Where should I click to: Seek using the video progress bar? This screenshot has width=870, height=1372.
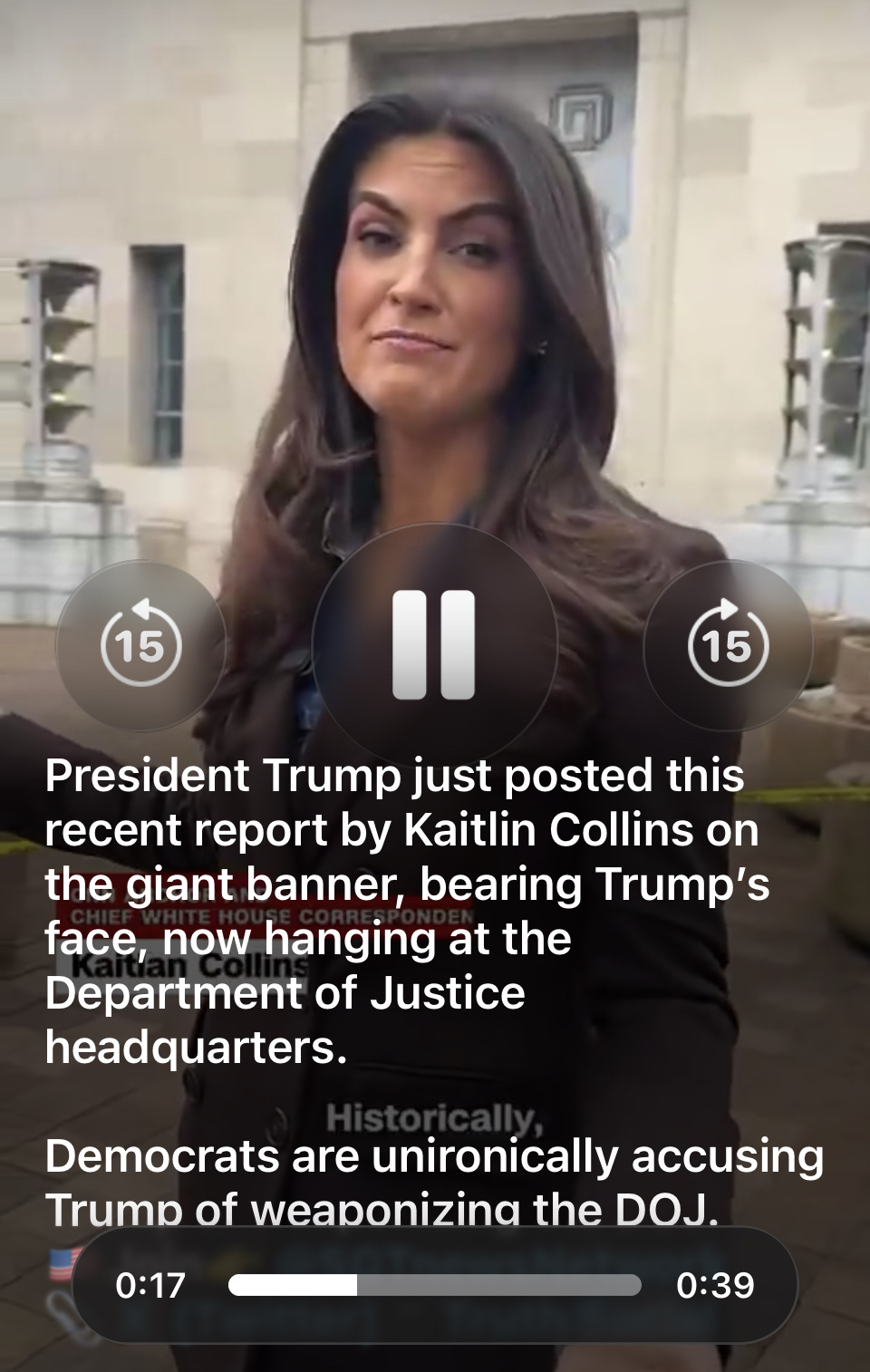pyautogui.click(x=435, y=1284)
